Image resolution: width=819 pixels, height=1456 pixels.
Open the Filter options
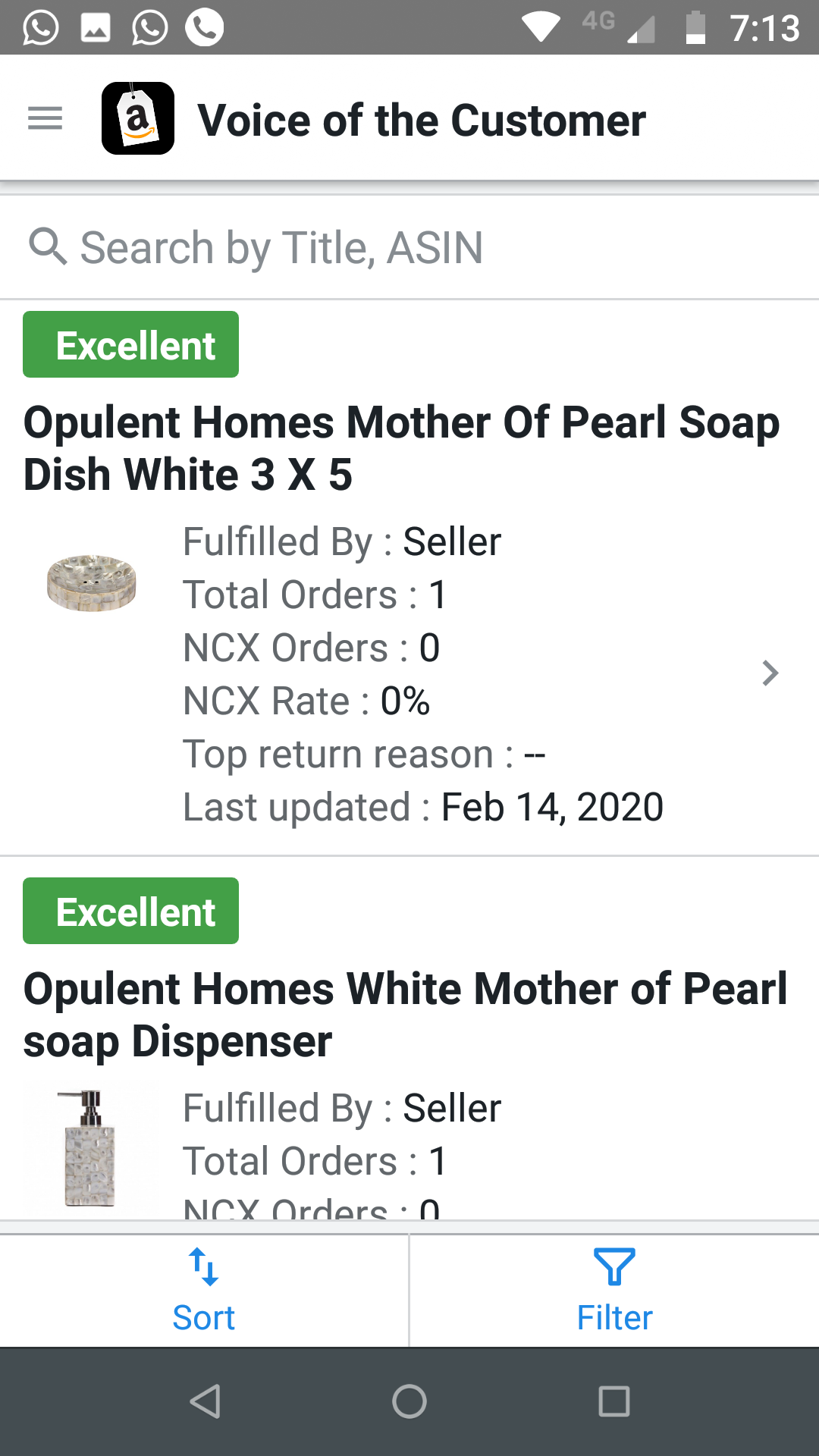pyautogui.click(x=614, y=1291)
